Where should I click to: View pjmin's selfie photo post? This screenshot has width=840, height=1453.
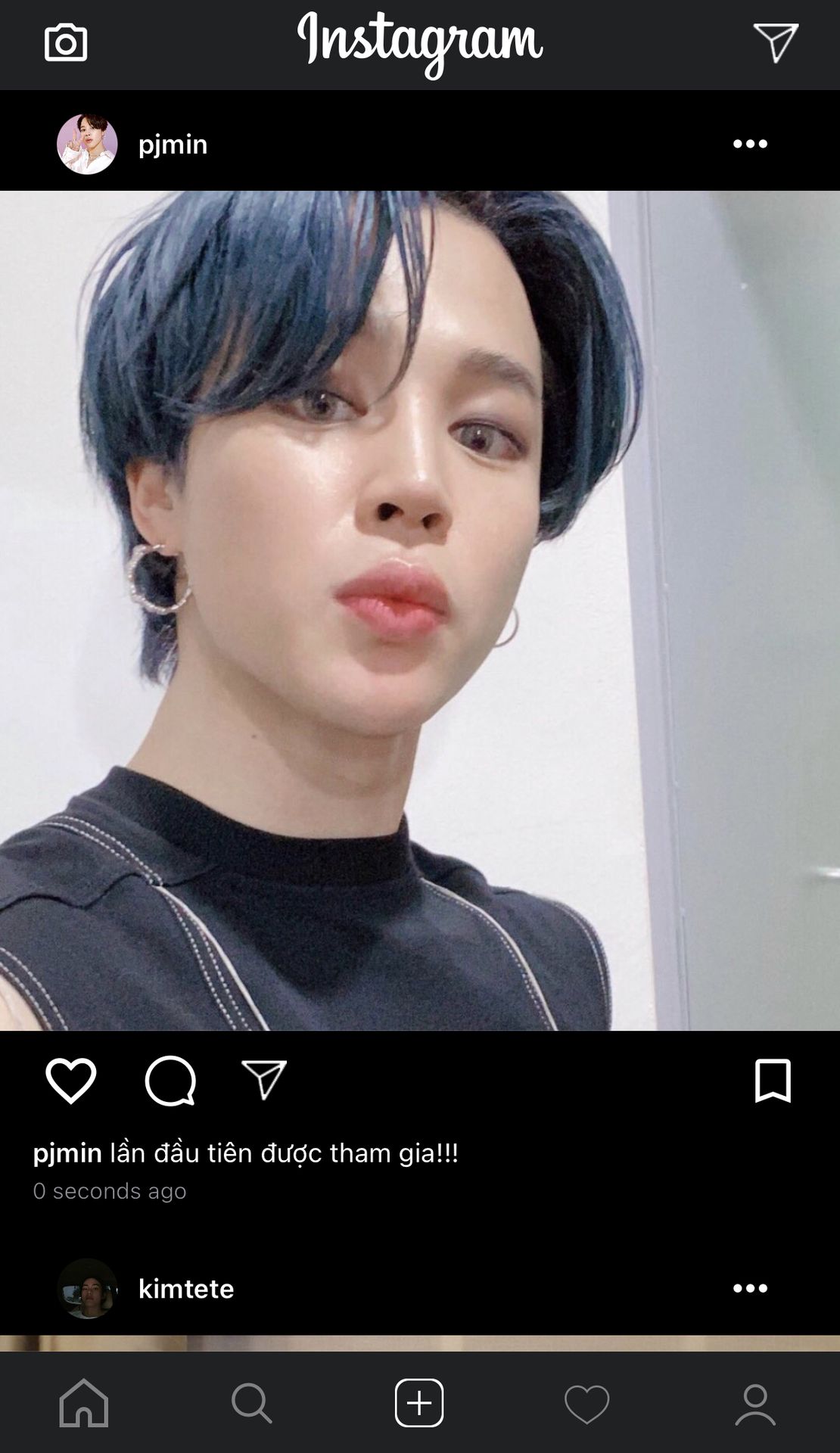coord(420,610)
